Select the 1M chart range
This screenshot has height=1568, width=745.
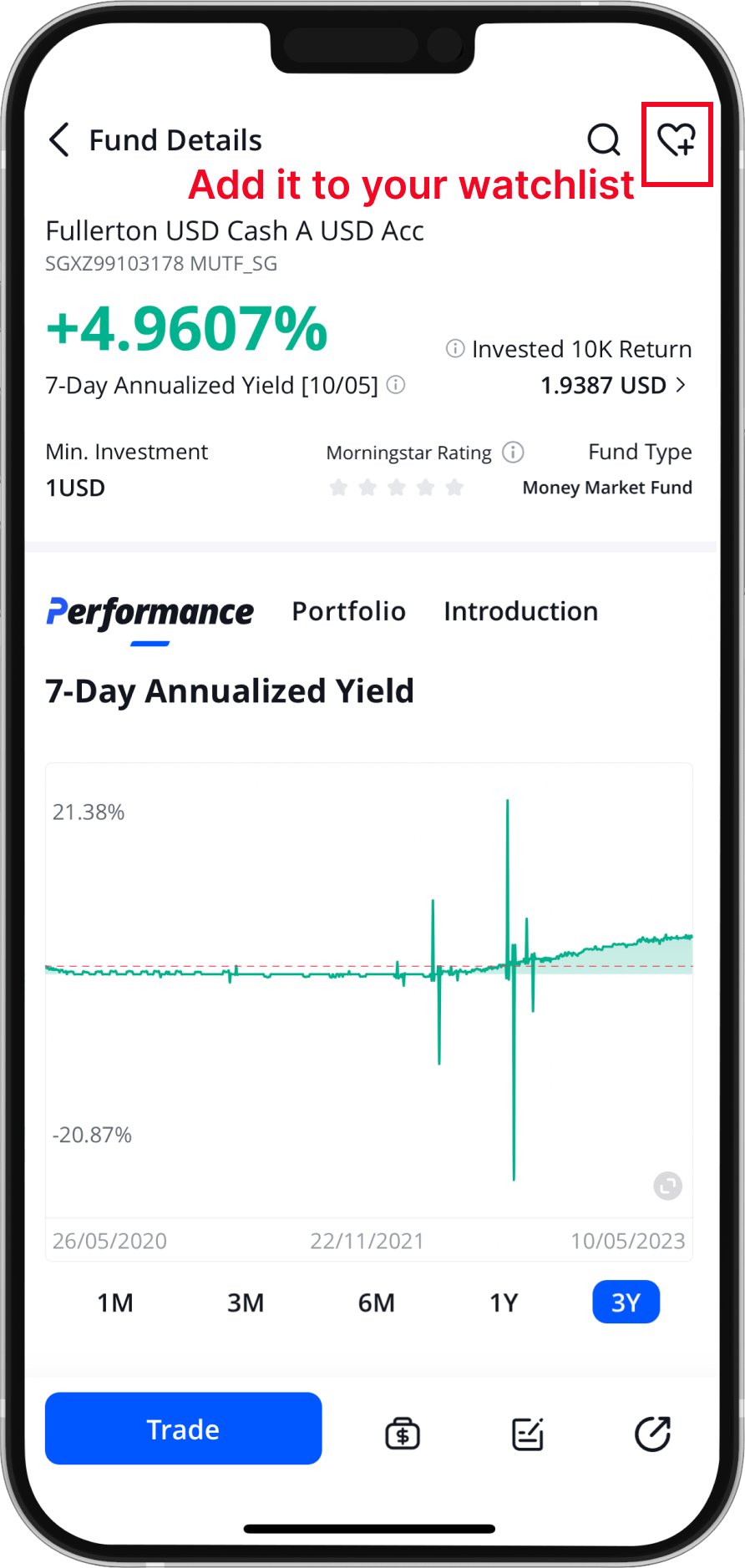[x=115, y=1302]
